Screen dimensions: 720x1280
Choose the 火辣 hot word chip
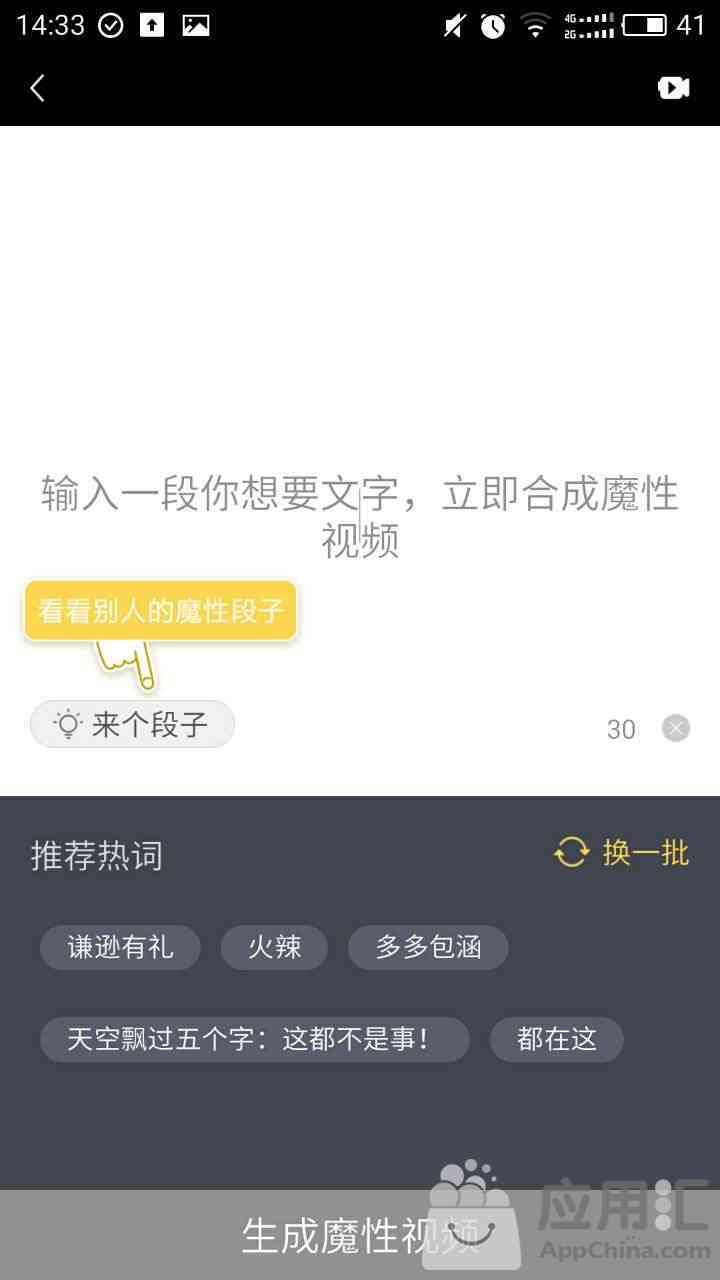click(x=274, y=948)
